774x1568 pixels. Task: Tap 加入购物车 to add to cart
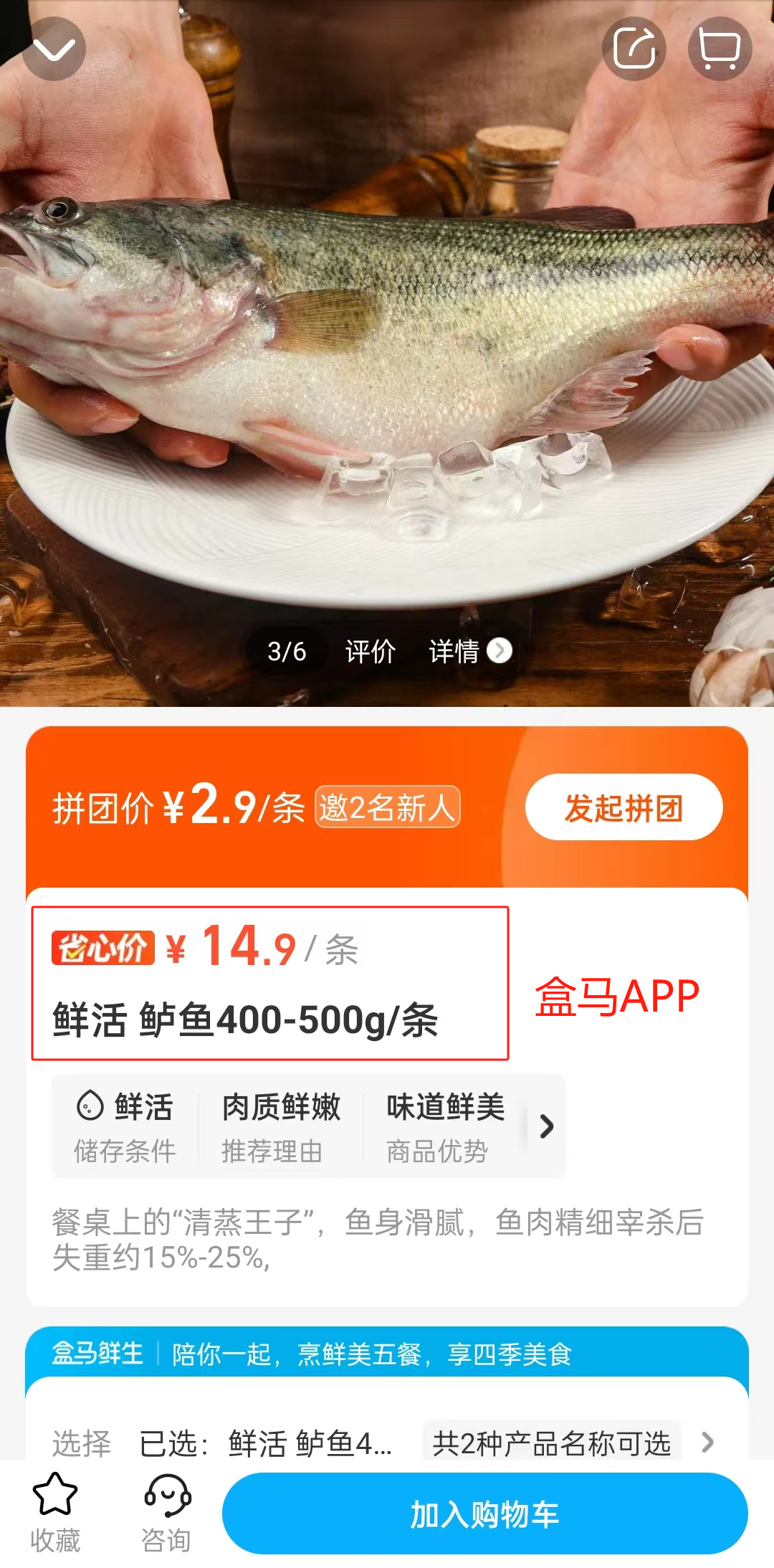pos(484,1514)
